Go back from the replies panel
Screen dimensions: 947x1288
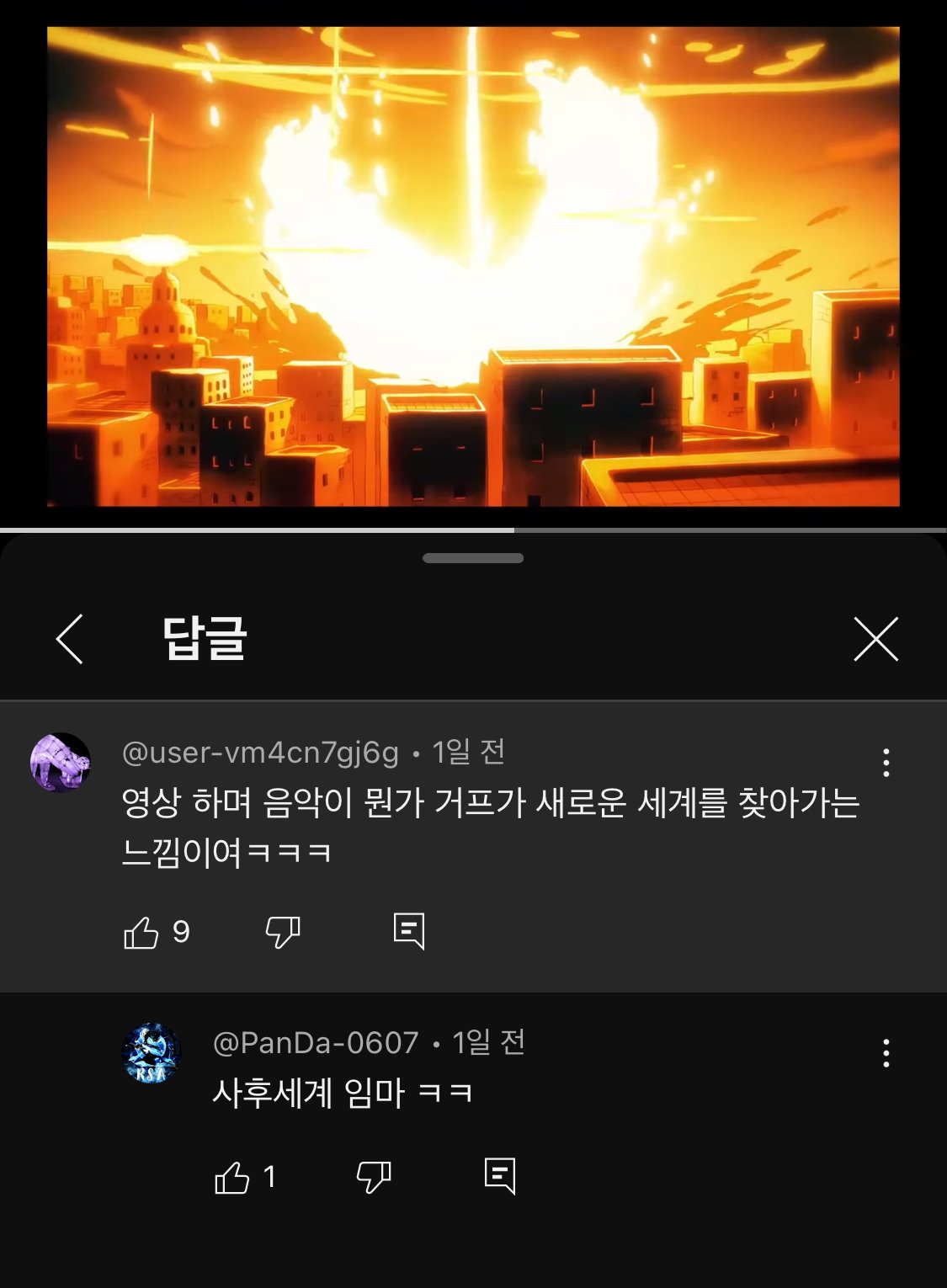tap(69, 639)
